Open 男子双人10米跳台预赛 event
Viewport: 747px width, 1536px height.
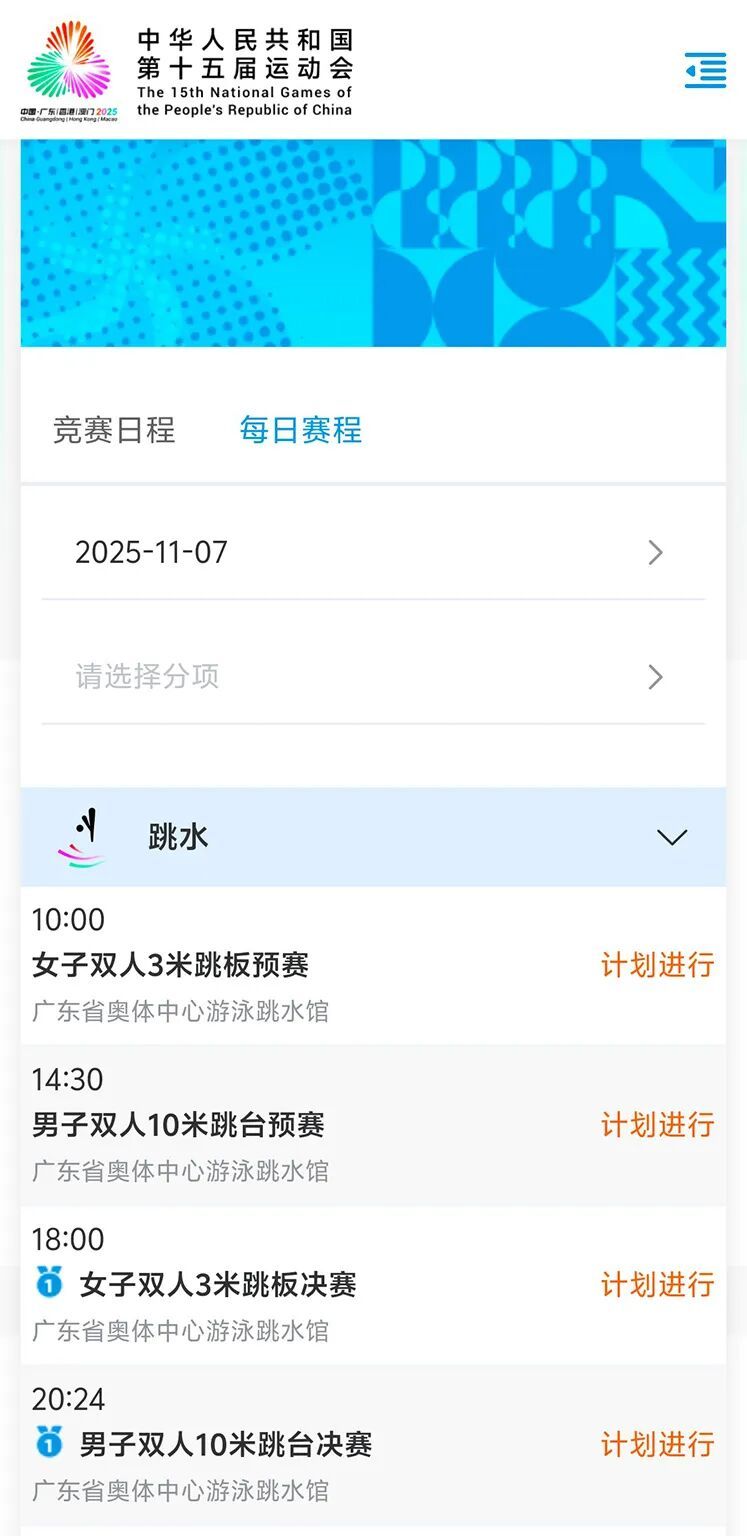179,1125
